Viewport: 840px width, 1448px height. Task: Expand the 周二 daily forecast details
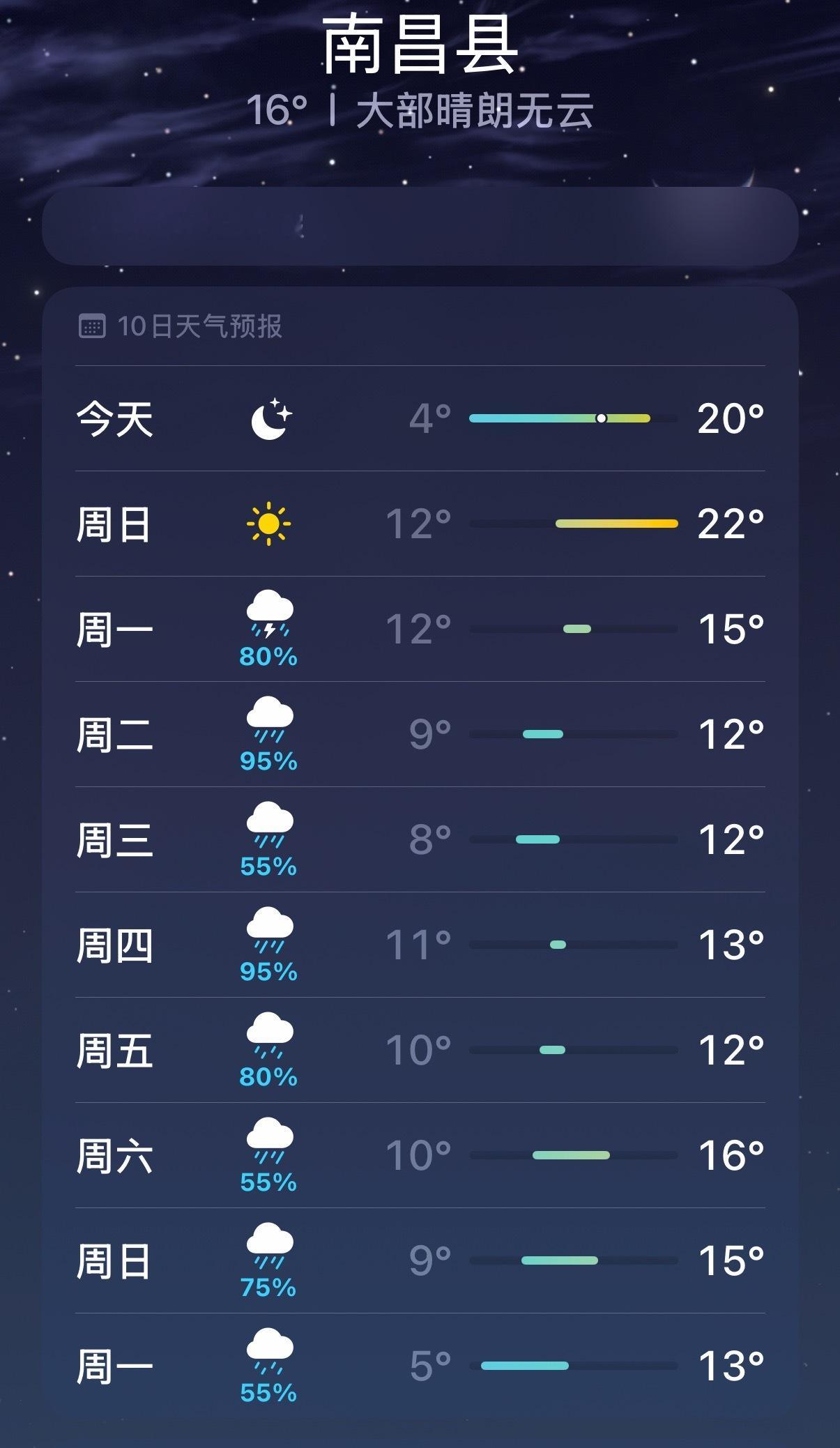[x=418, y=733]
